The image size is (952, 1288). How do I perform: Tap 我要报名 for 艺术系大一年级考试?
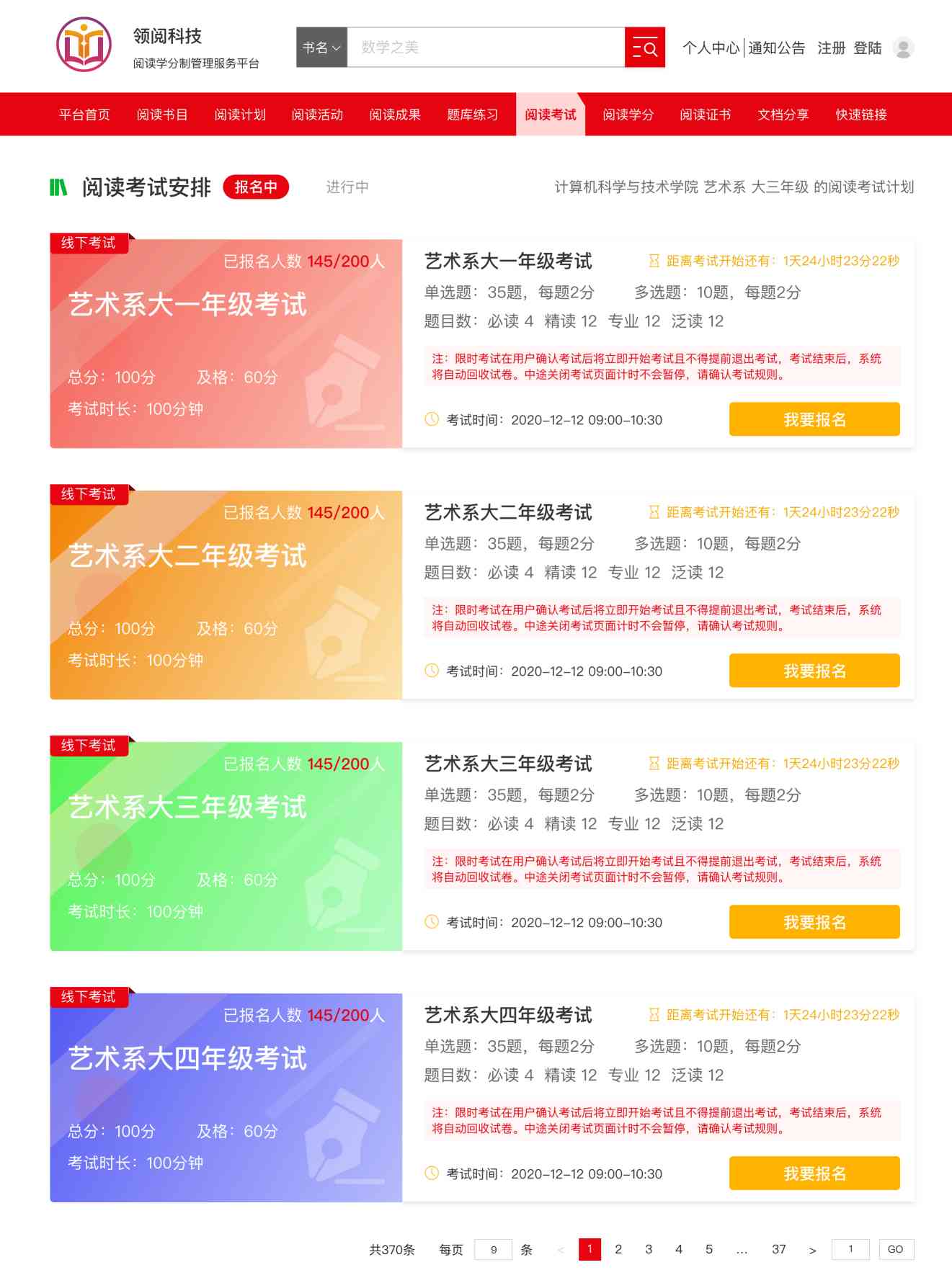tap(814, 419)
